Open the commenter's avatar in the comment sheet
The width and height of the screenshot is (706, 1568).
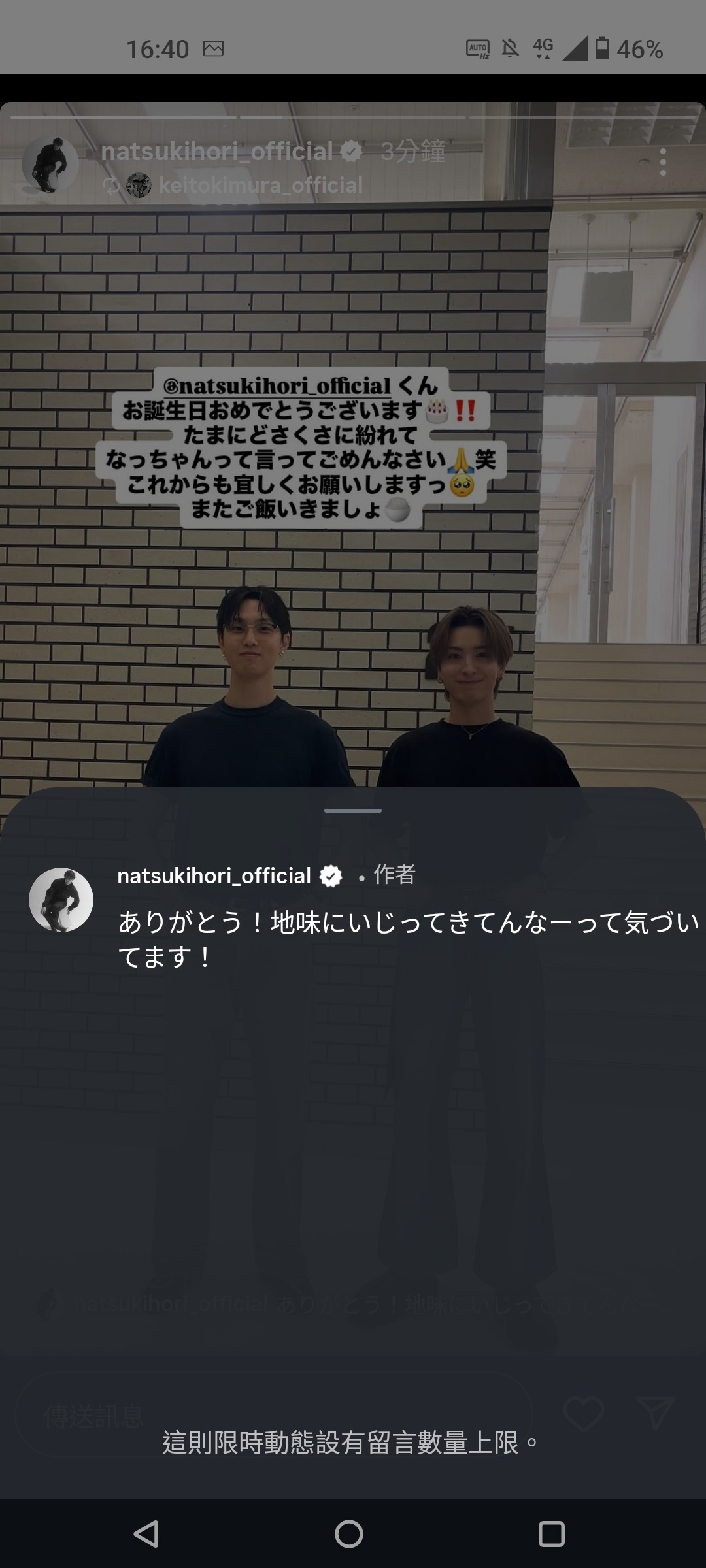click(61, 900)
